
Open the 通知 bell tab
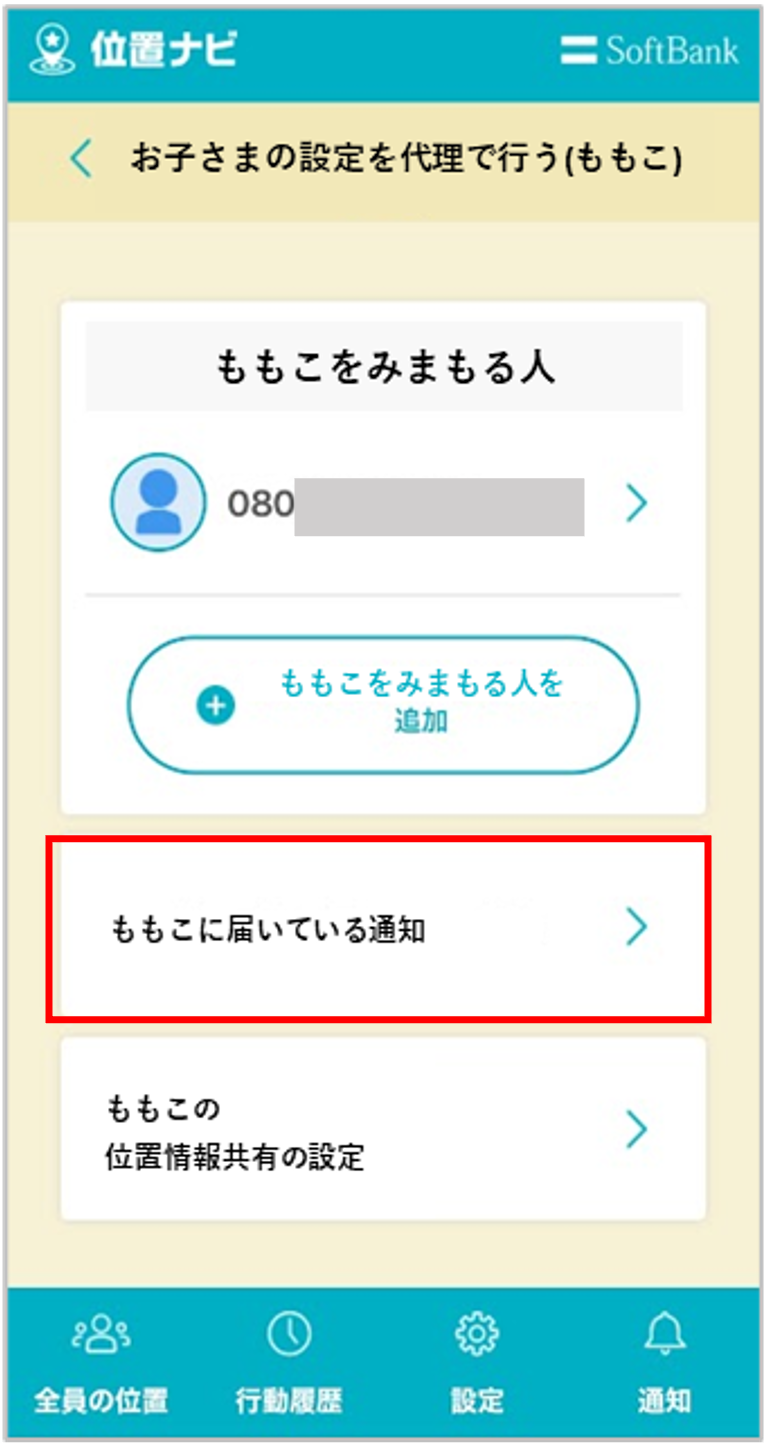664,1362
